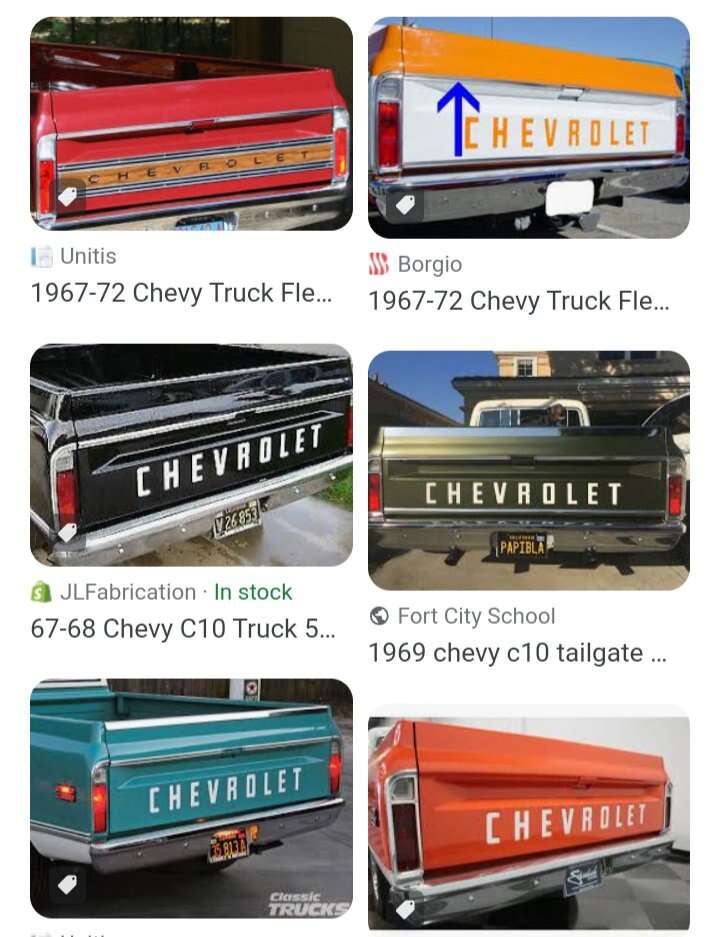Click the Unitis site favicon

pos(42,256)
